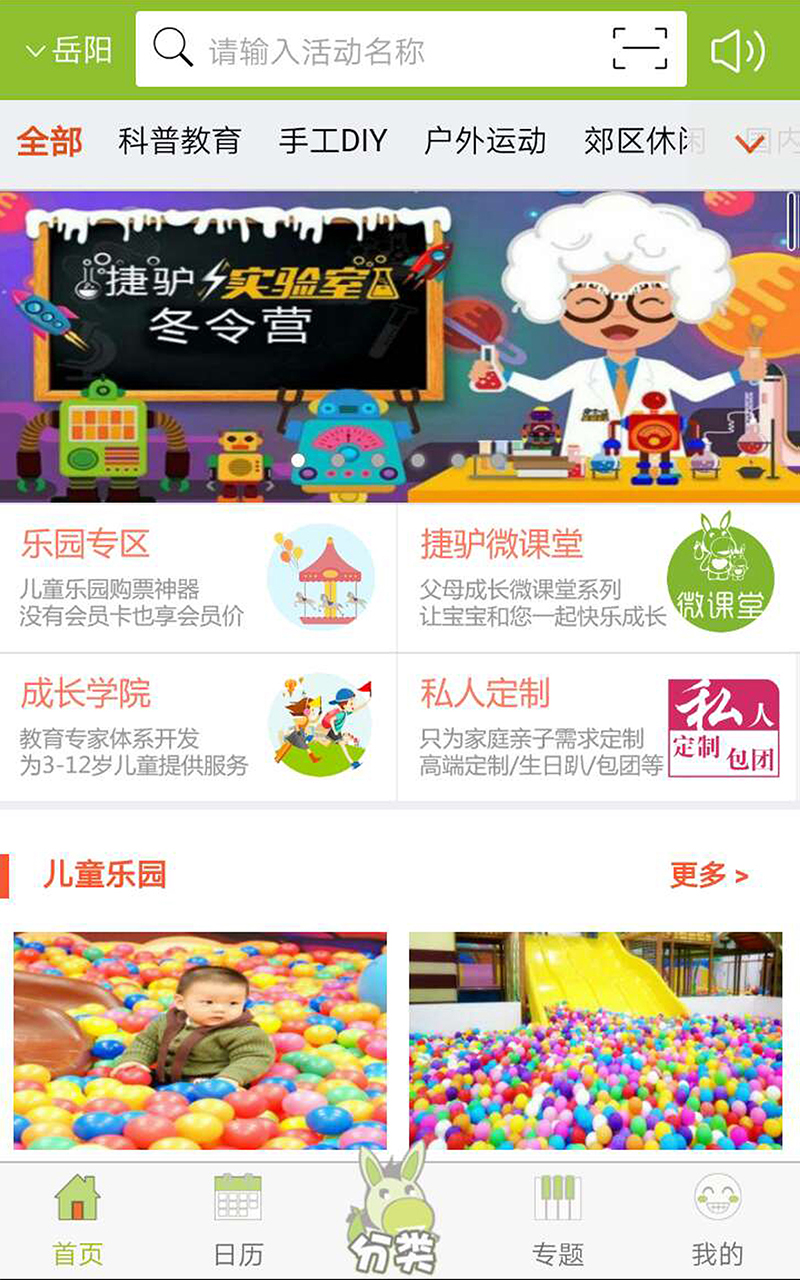Viewport: 800px width, 1280px height.
Task: Open the 捷驴微课堂 section
Action: 598,578
